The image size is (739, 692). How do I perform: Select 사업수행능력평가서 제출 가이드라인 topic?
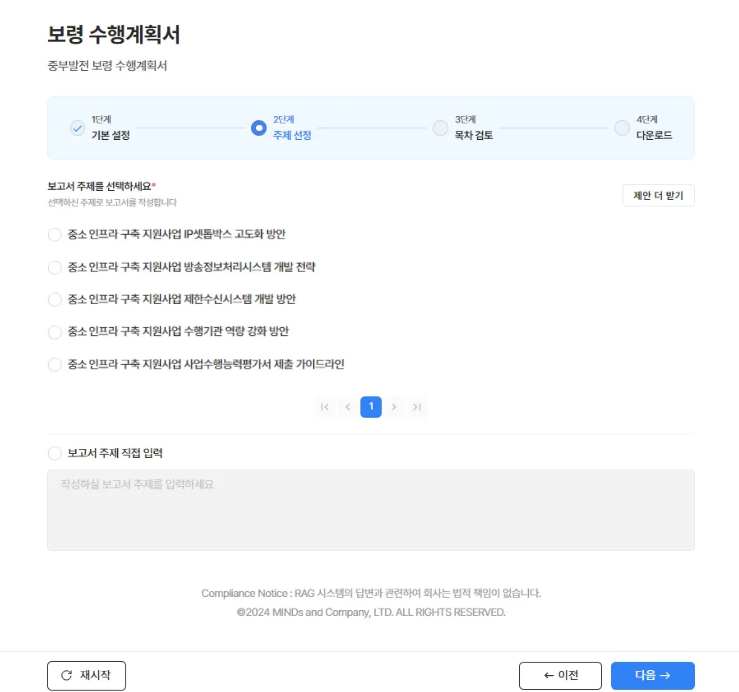point(55,364)
